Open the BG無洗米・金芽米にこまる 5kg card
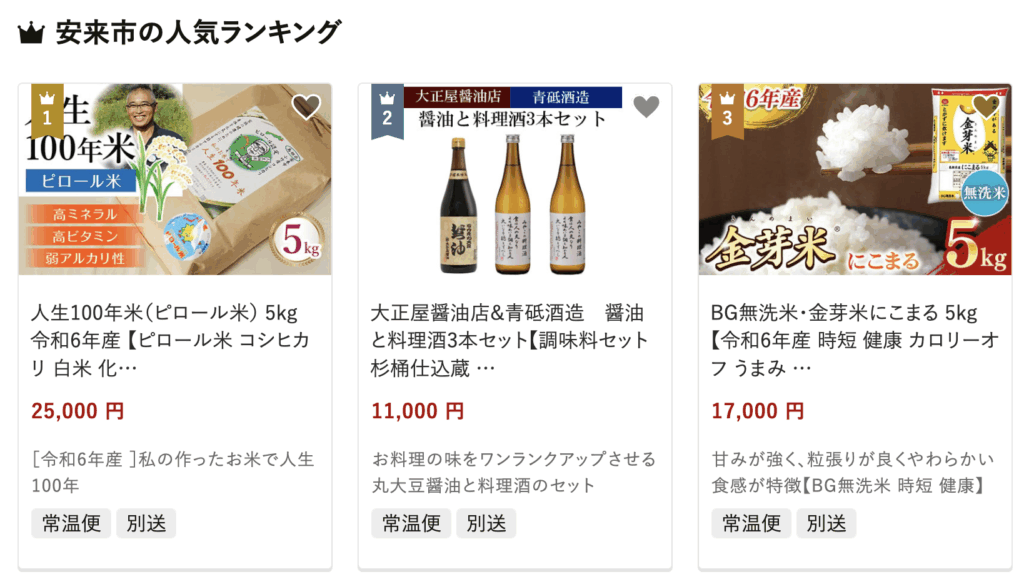Viewport: 1024px width, 584px height. point(854,339)
